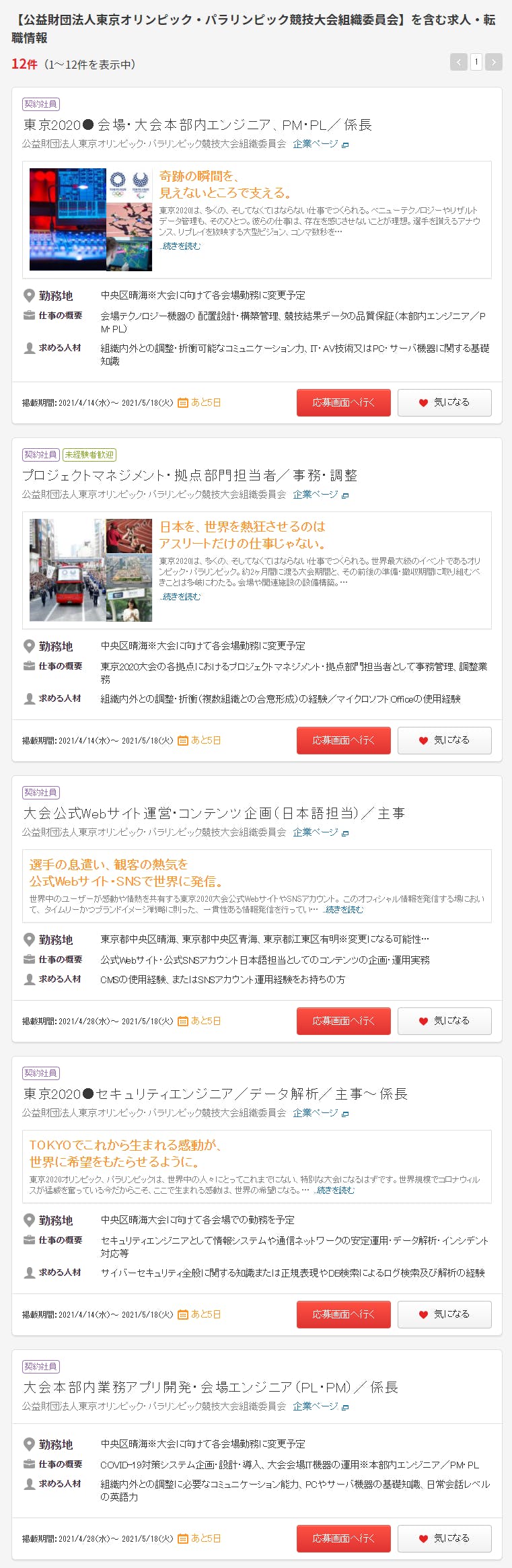Open 大会公式Webサイト運営・コンテンツ企画 job title
This screenshot has width=512, height=1568.
pos(214,814)
